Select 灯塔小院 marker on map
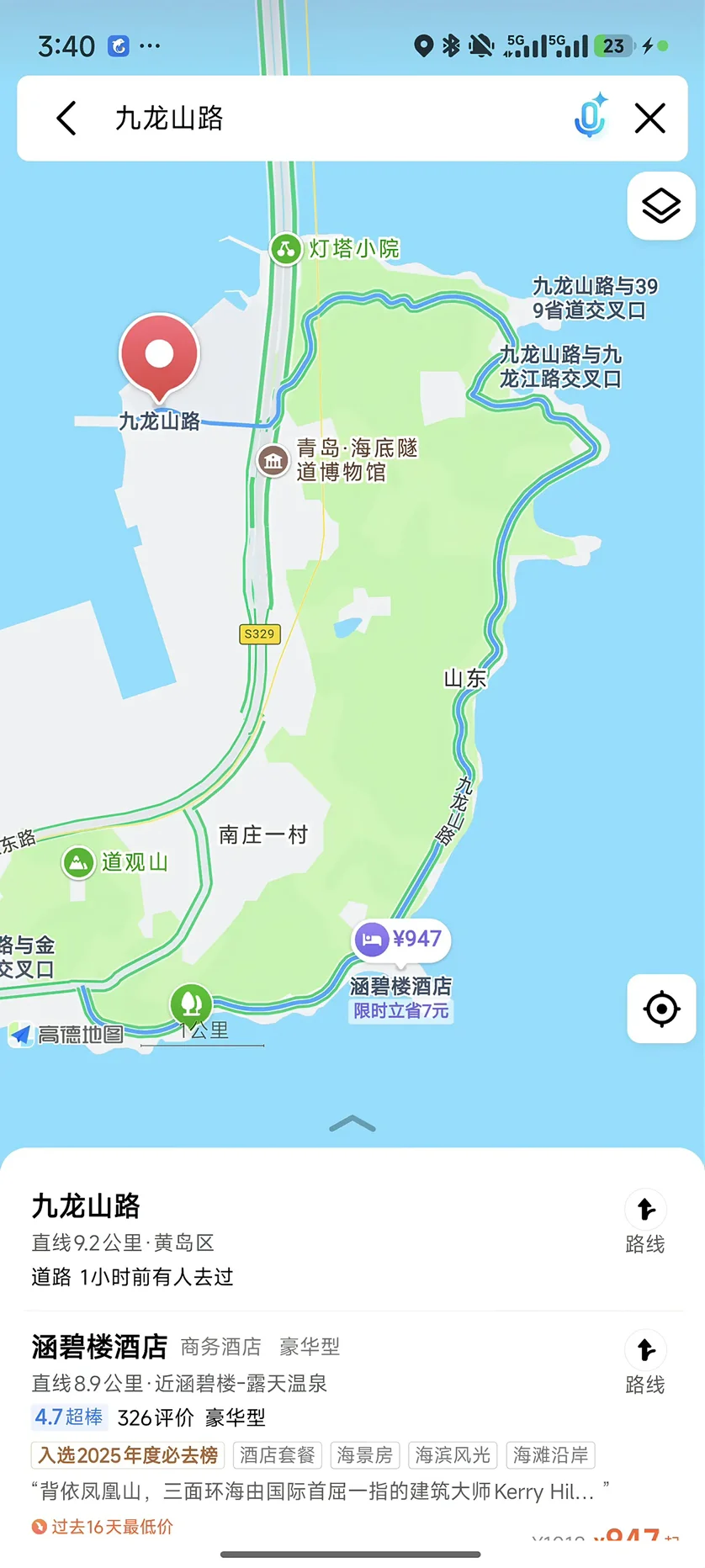 pos(286,249)
